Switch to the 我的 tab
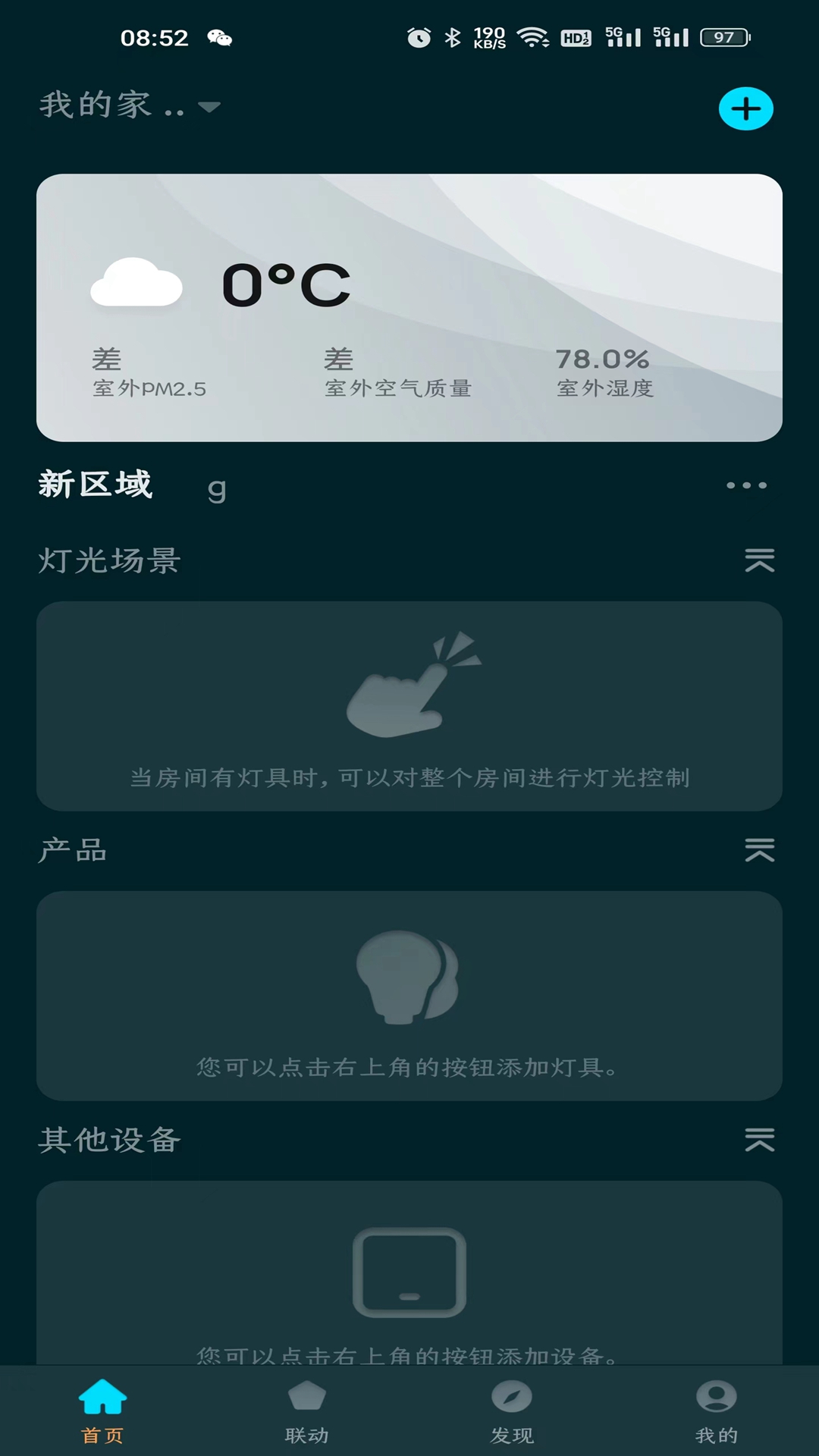This screenshot has height=1456, width=819. click(x=717, y=1410)
